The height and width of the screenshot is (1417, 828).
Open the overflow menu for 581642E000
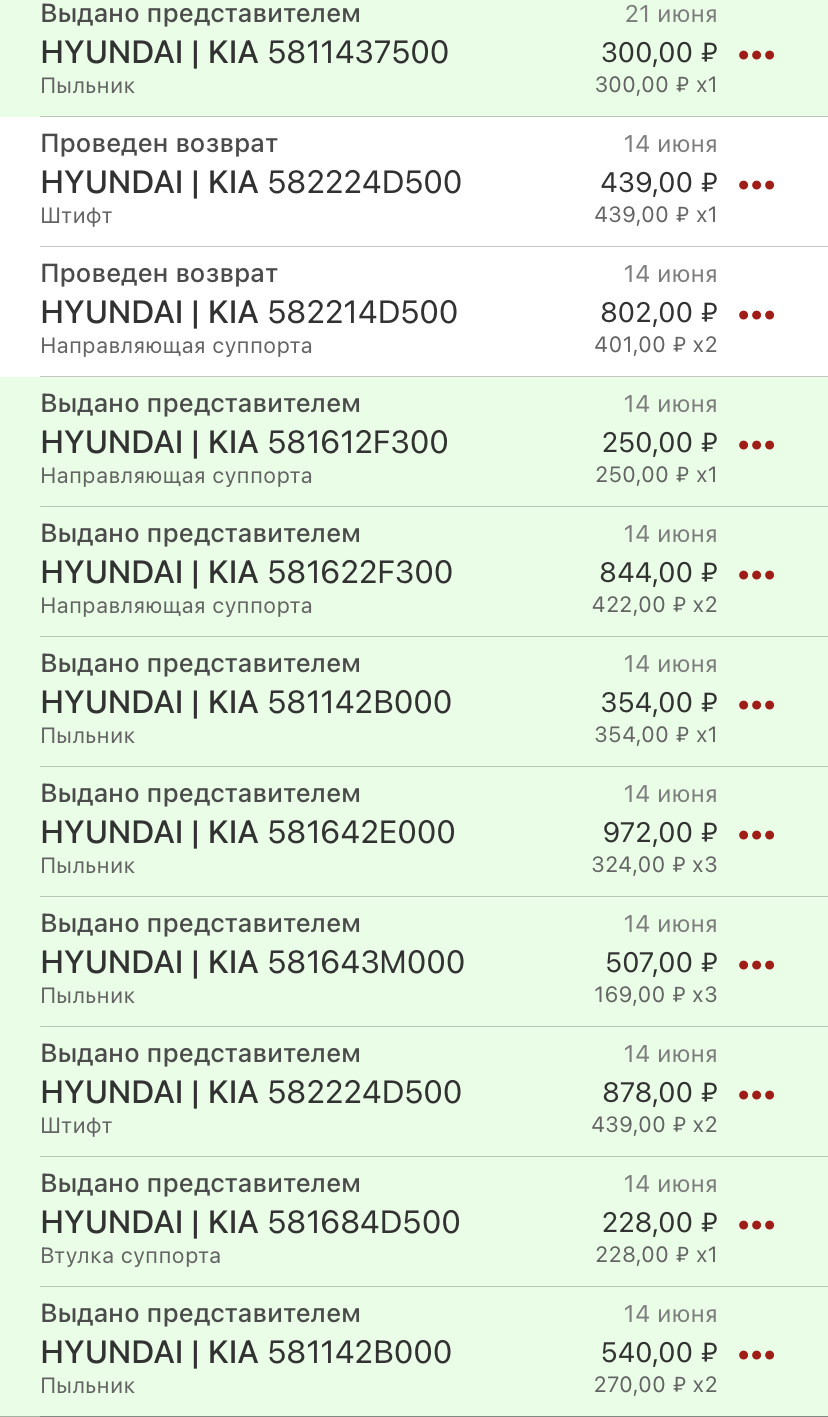click(756, 835)
